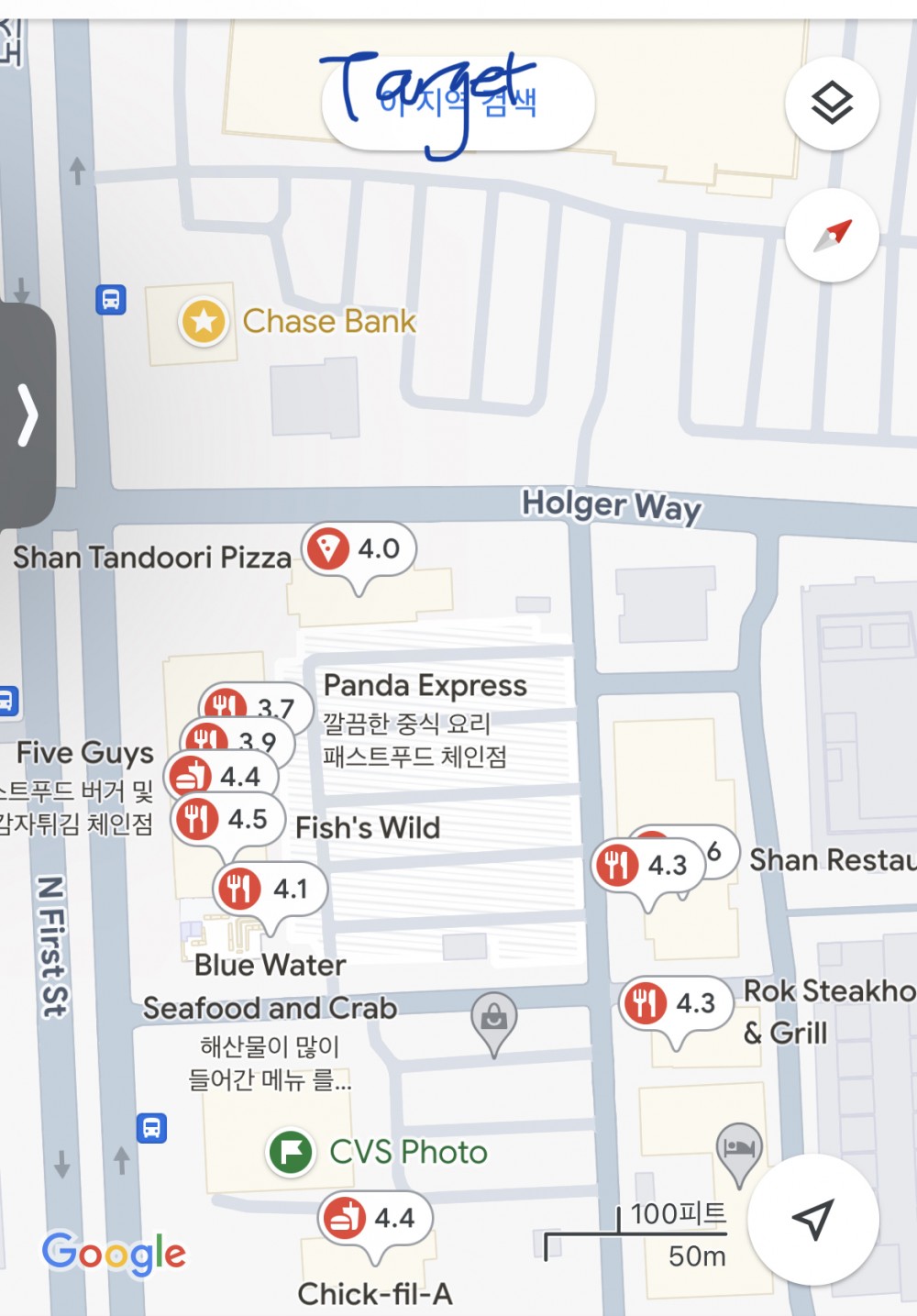The image size is (917, 1316).
Task: Select the Five Guys 4.4 pin
Action: click(223, 777)
